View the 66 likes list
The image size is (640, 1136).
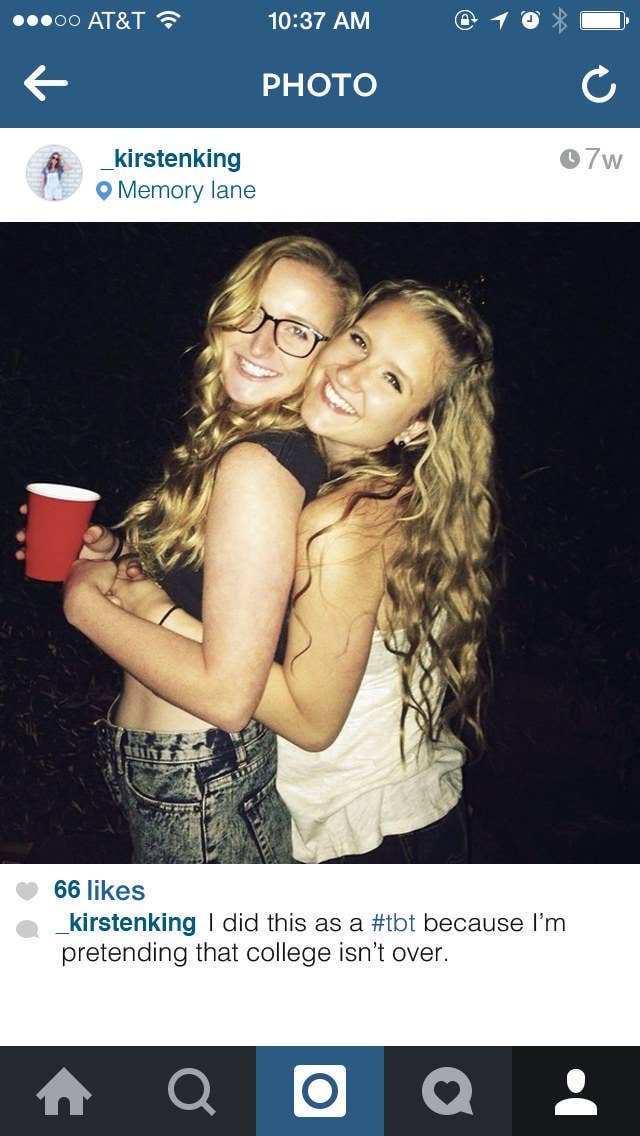(x=99, y=890)
